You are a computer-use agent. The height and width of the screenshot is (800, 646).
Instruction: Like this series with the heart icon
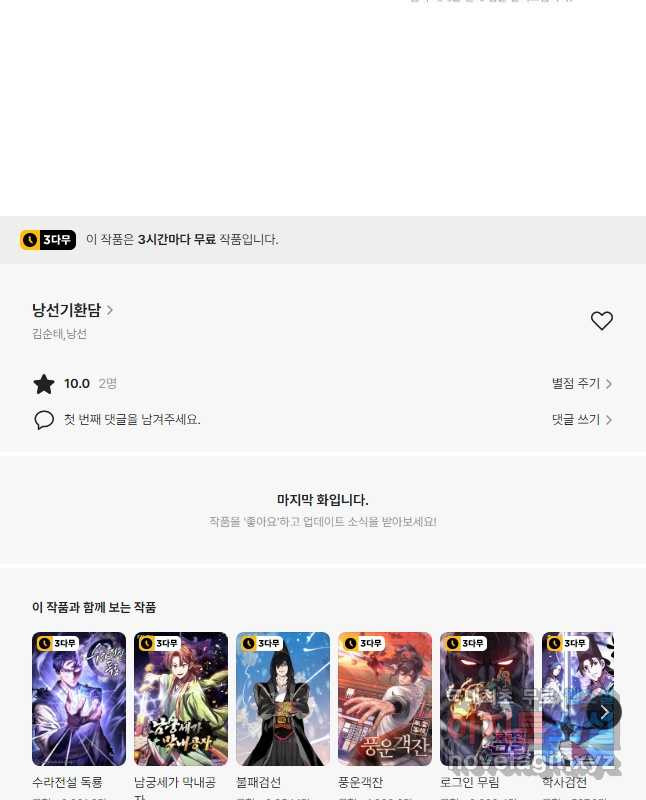tap(601, 321)
